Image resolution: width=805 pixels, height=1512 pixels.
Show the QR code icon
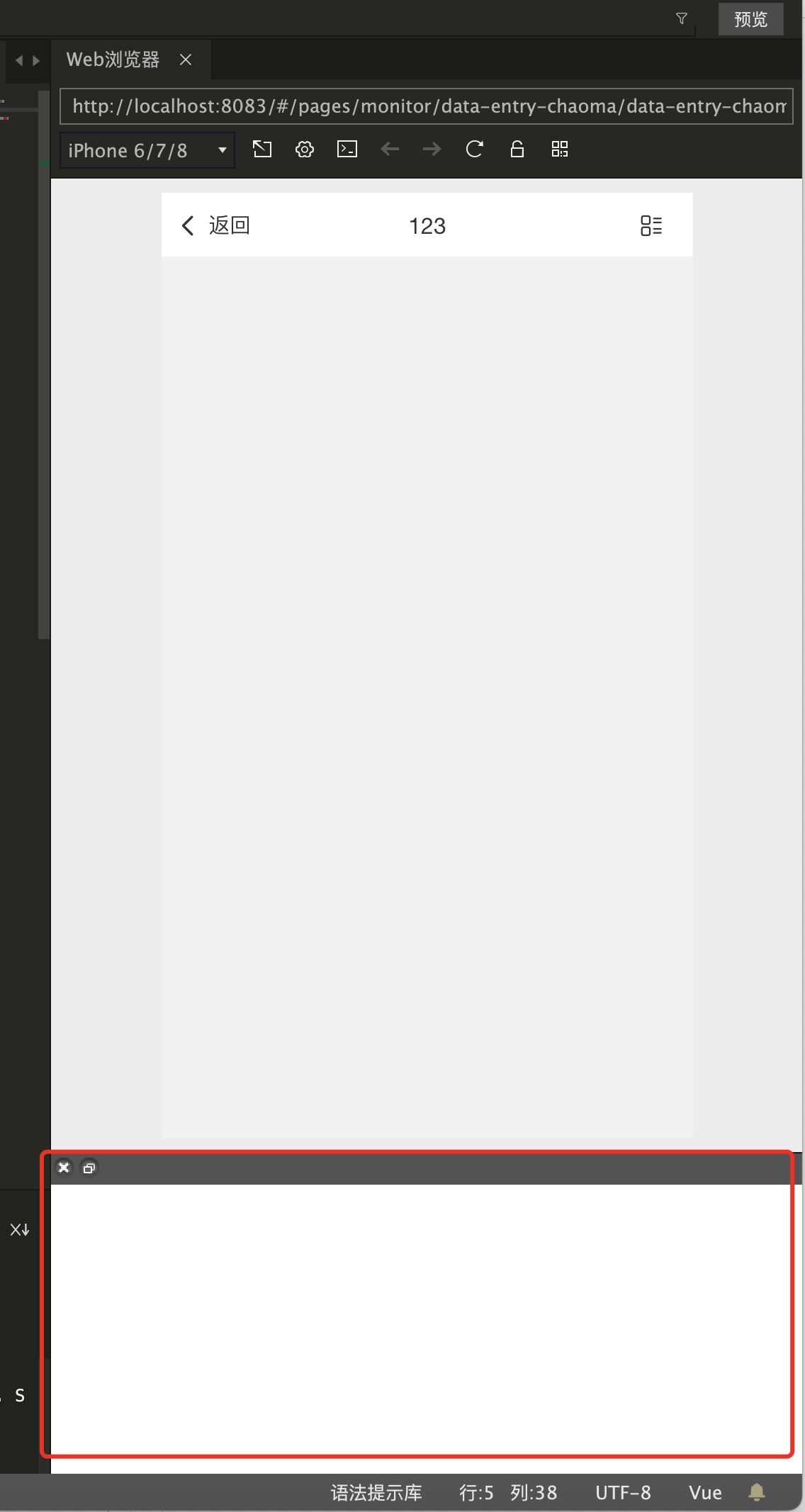pyautogui.click(x=560, y=149)
